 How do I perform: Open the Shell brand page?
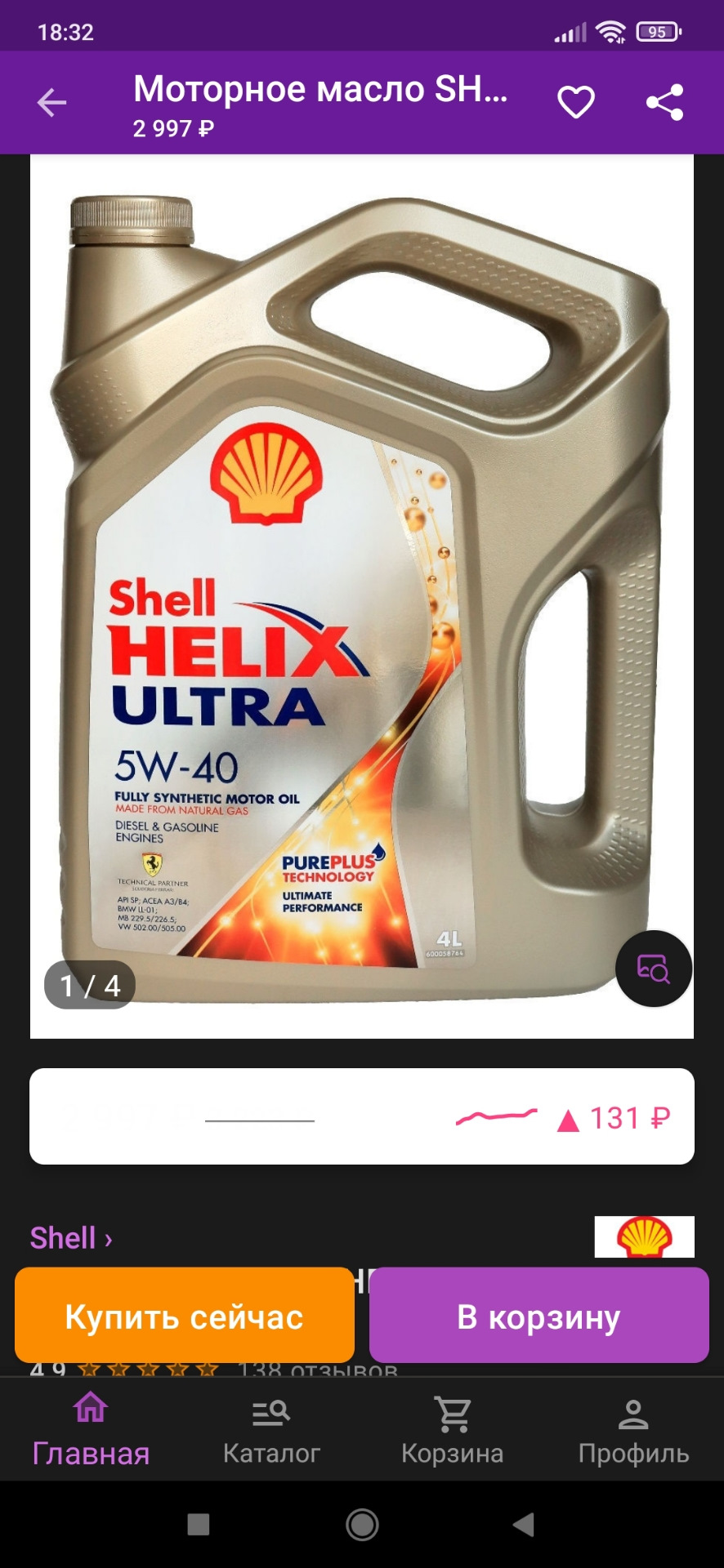click(x=71, y=1238)
